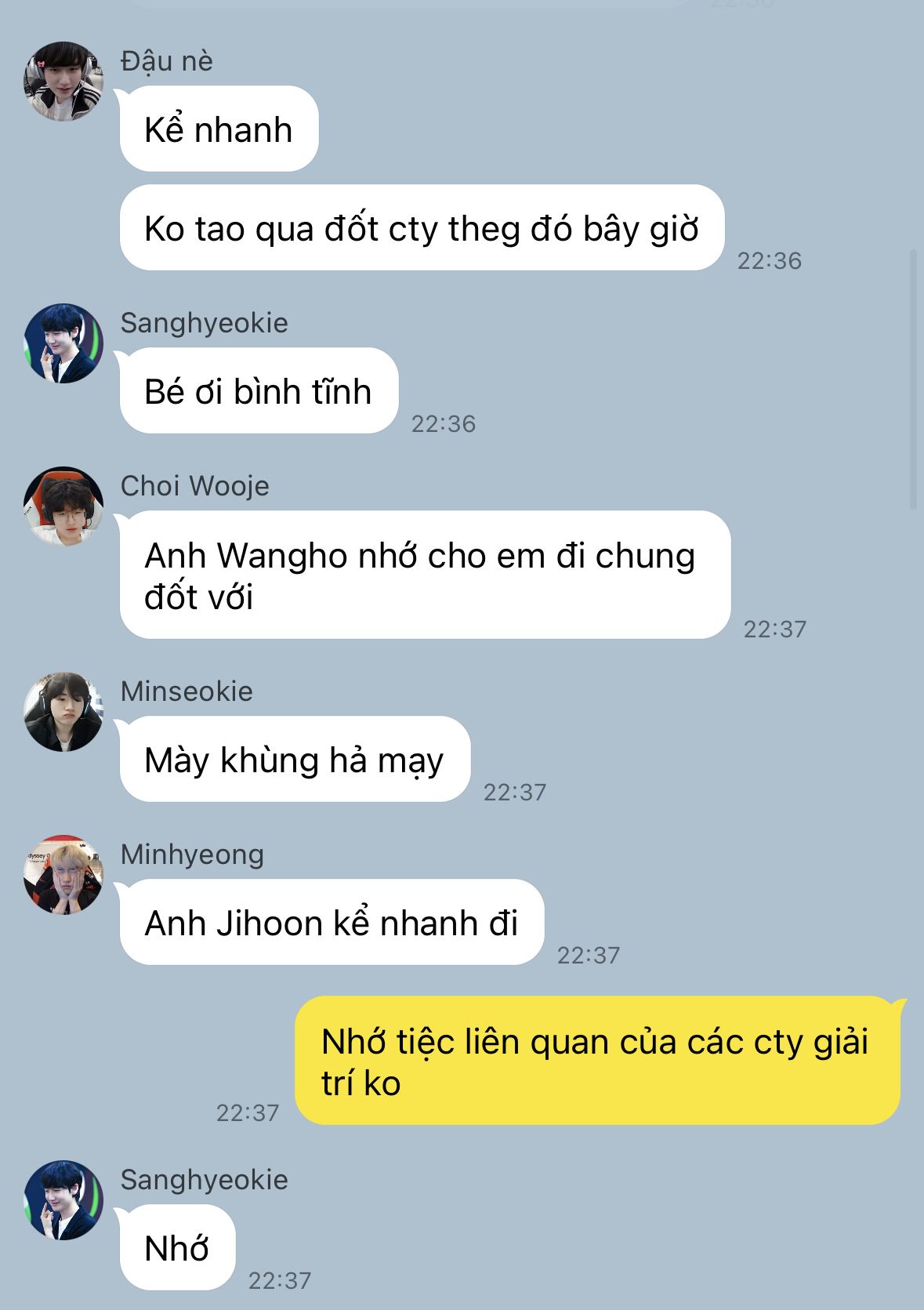Tap Minseokie's profile avatar

(63, 712)
